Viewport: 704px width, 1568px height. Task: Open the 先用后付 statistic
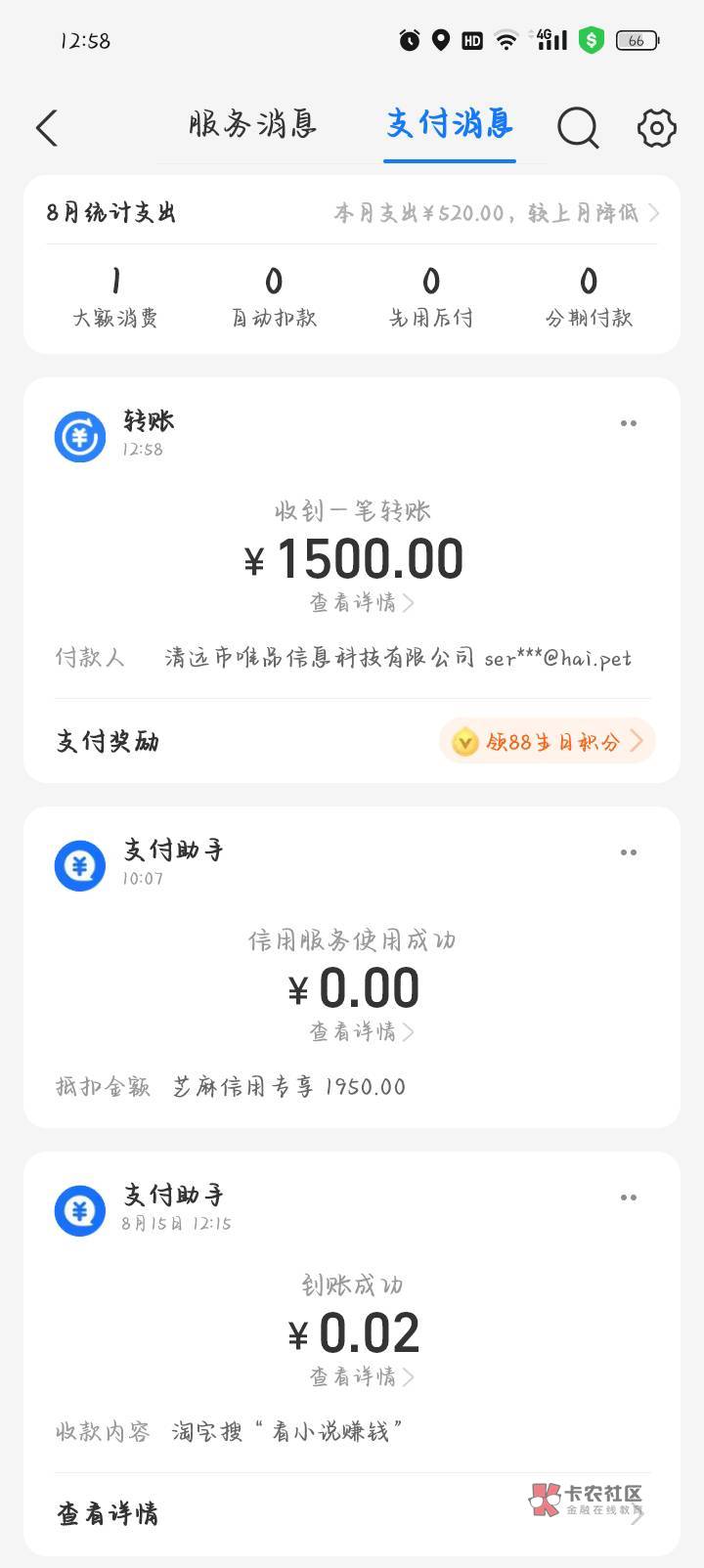[x=431, y=298]
